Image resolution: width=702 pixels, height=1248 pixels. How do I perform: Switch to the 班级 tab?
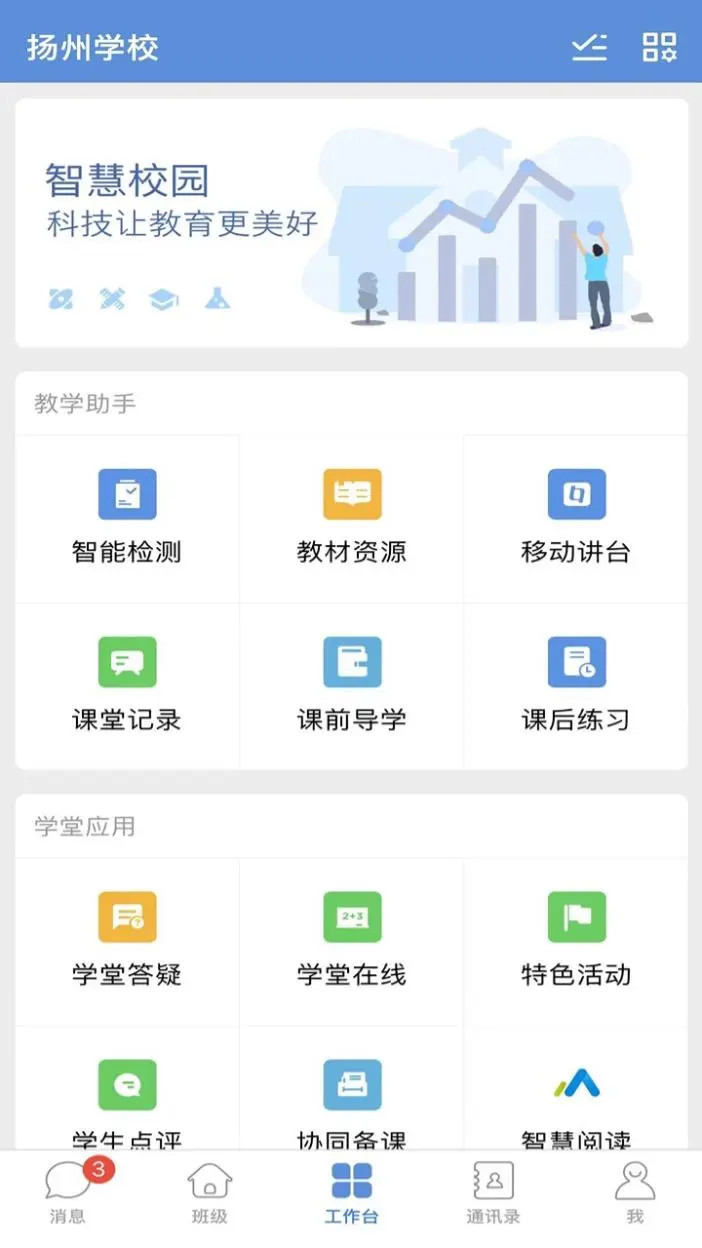point(210,1194)
